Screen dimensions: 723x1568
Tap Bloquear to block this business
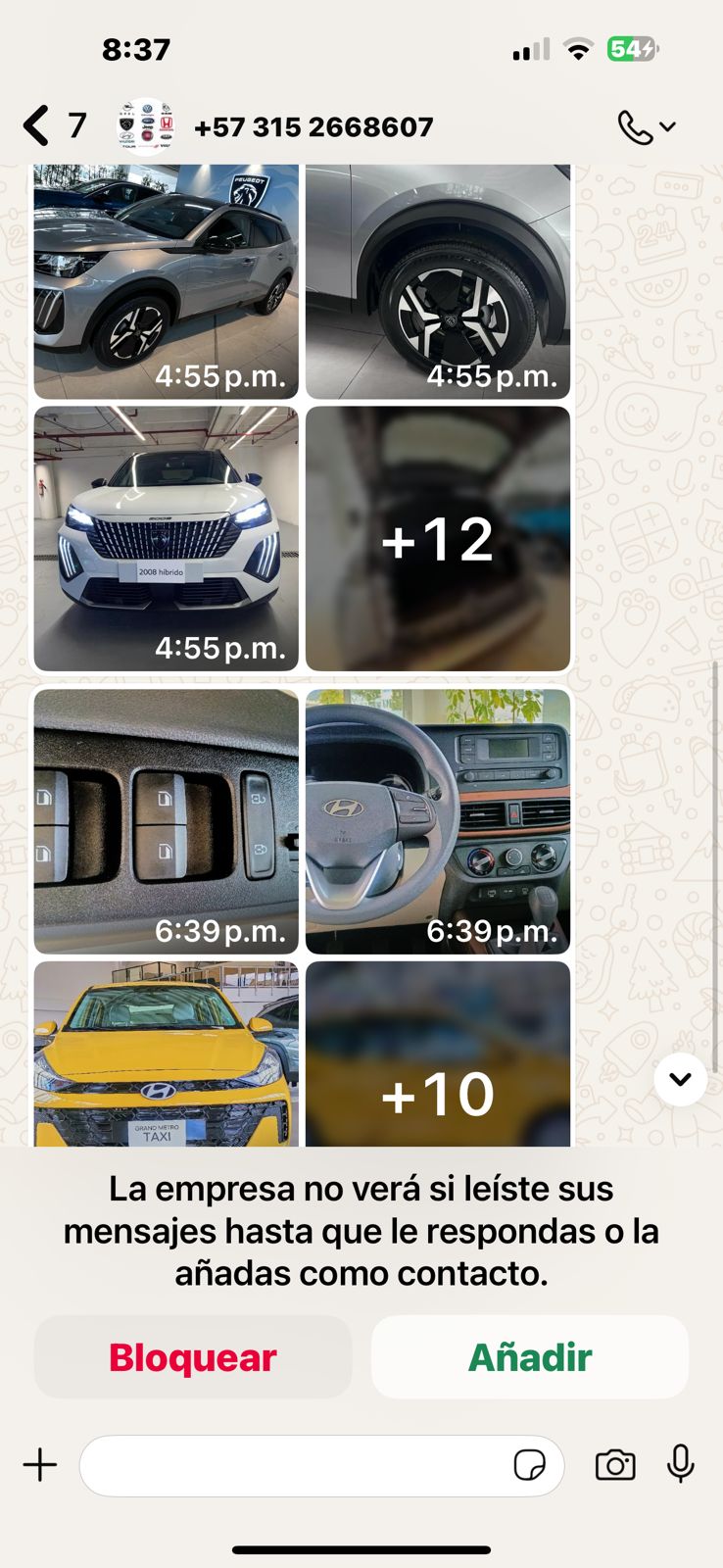tap(193, 1357)
